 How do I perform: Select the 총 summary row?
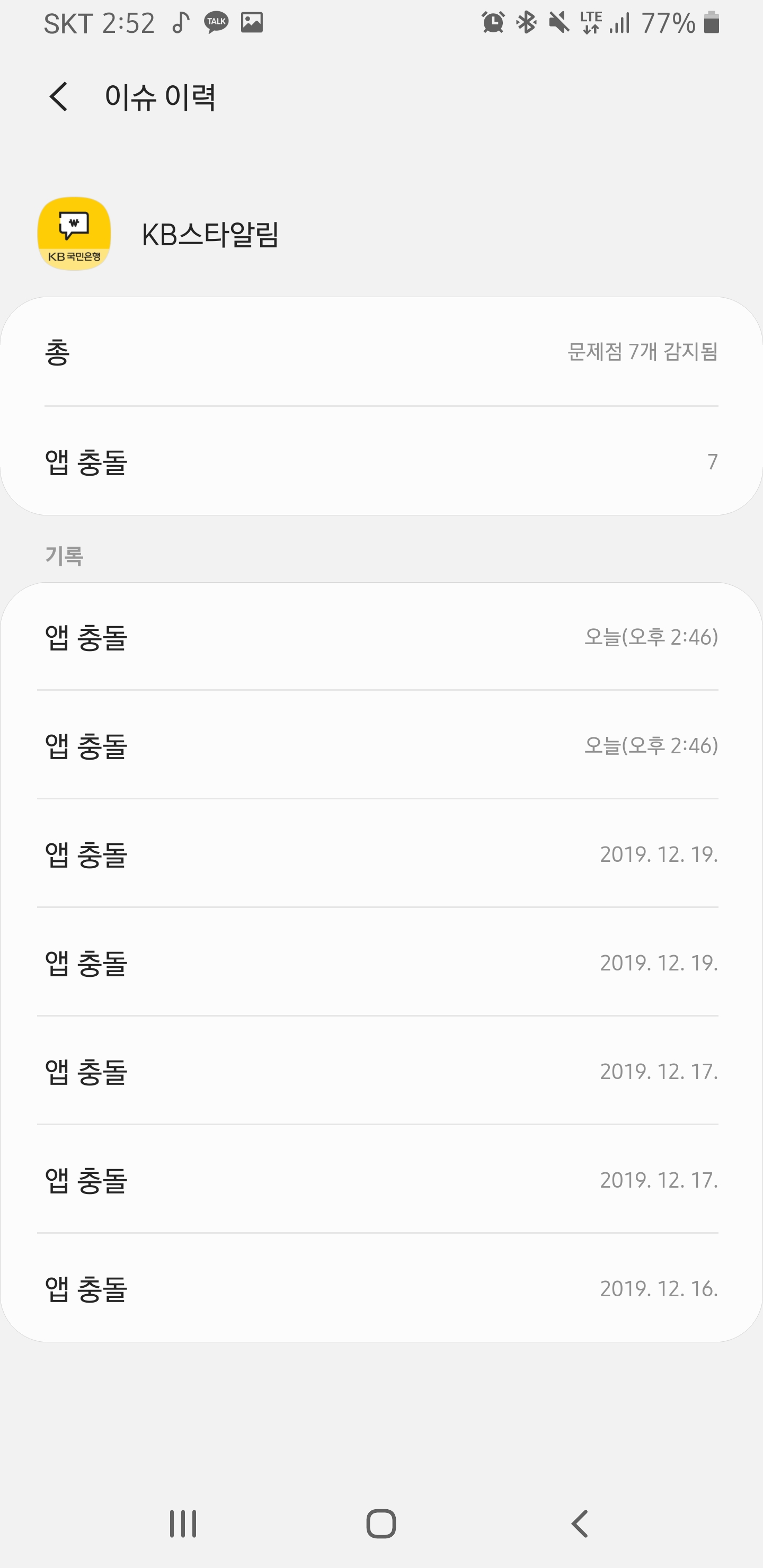click(381, 353)
